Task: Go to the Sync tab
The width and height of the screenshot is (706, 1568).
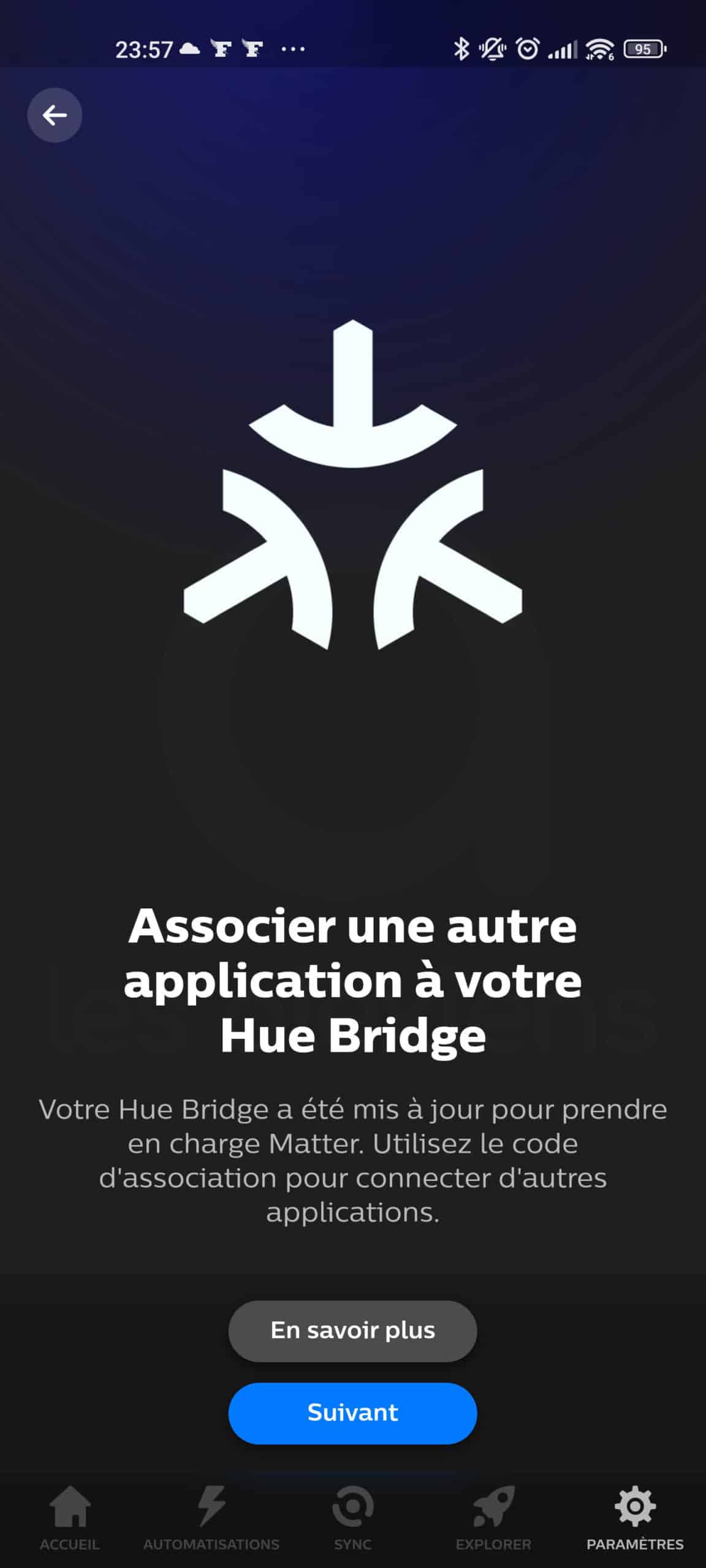Action: [353, 1518]
